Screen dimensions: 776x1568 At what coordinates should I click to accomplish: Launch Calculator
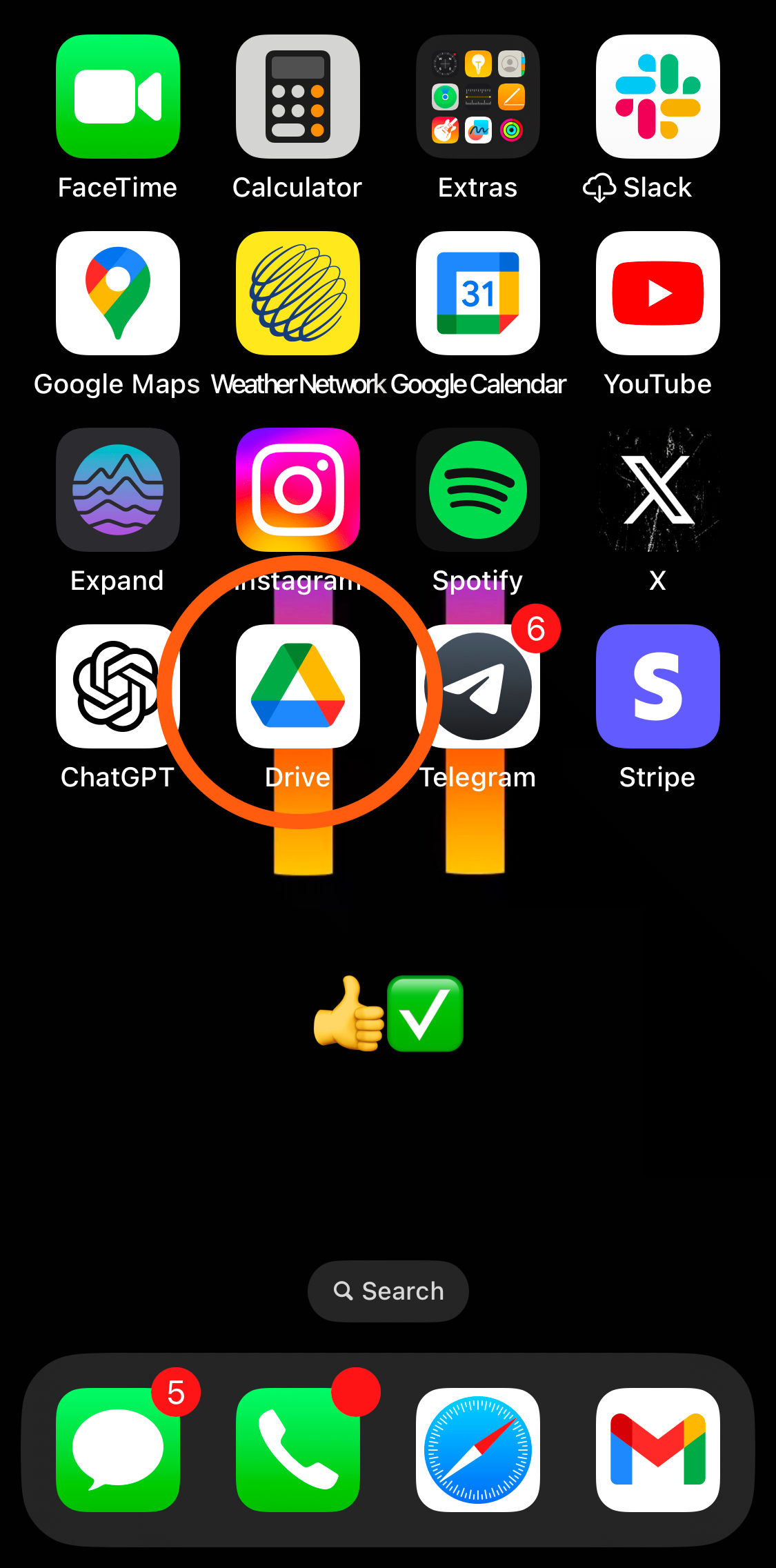pyautogui.click(x=297, y=97)
